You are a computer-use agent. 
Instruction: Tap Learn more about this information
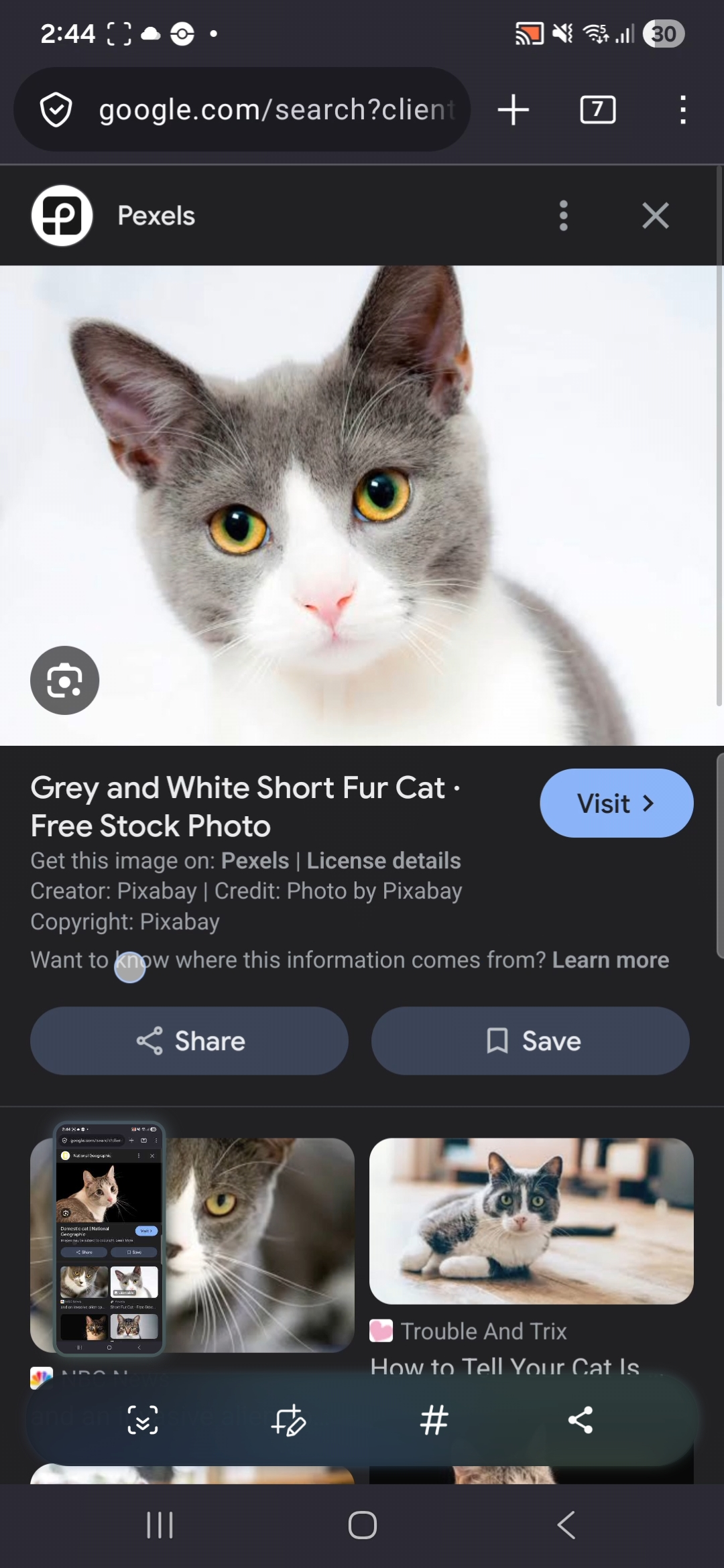click(x=610, y=960)
